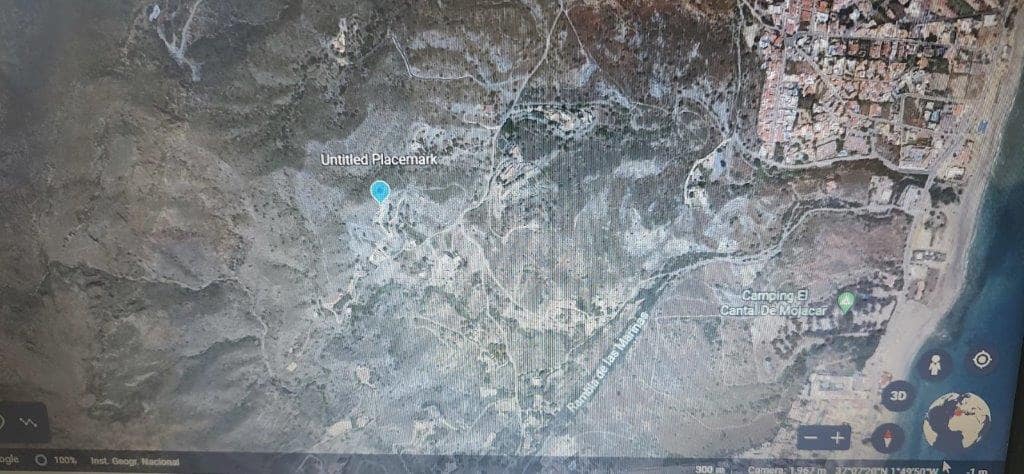Open Camping El Cantal De Mojacar marker
Screen dimensions: 1024x474
(847, 300)
